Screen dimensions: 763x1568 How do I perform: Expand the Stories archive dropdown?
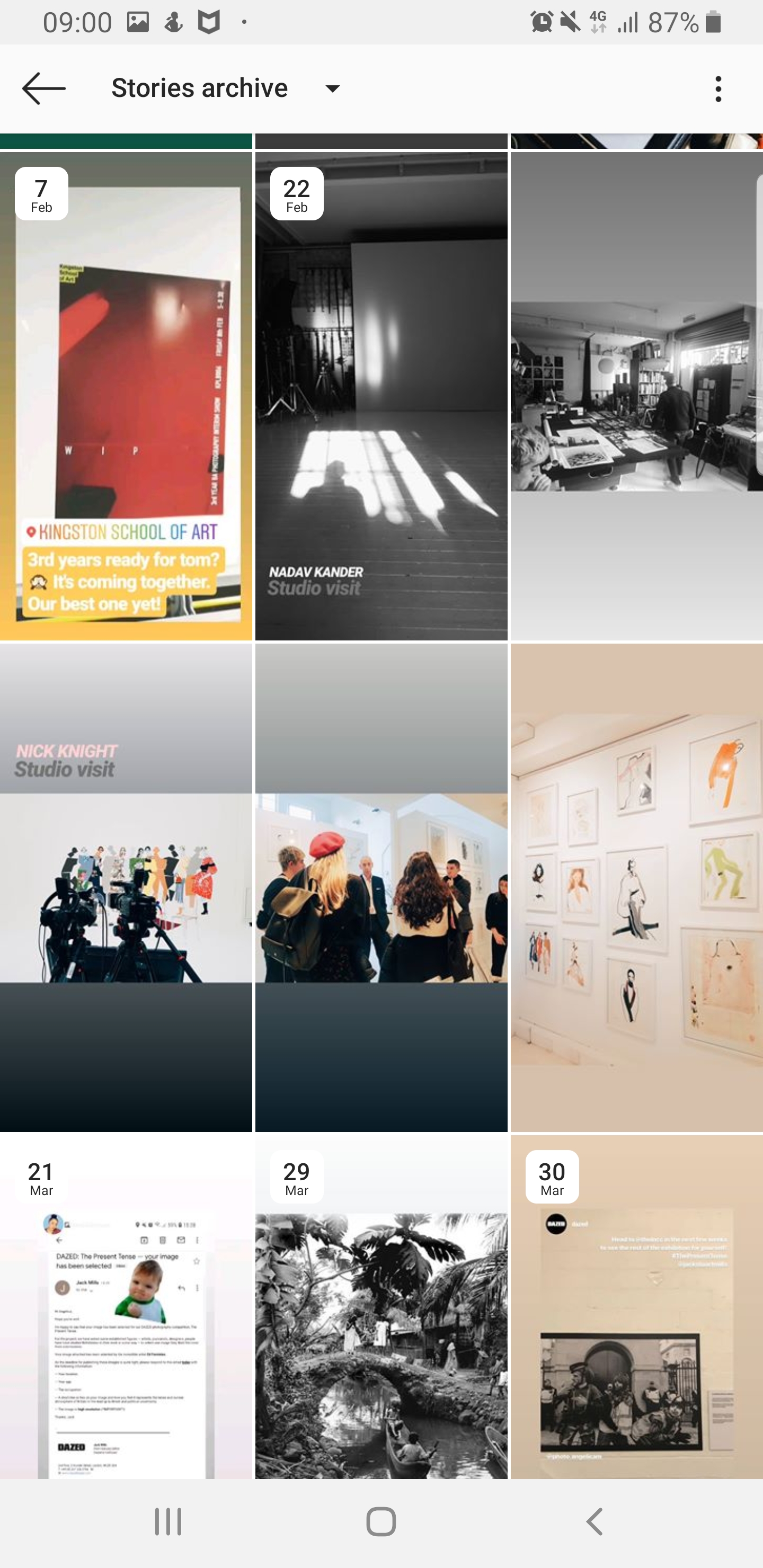coord(332,89)
